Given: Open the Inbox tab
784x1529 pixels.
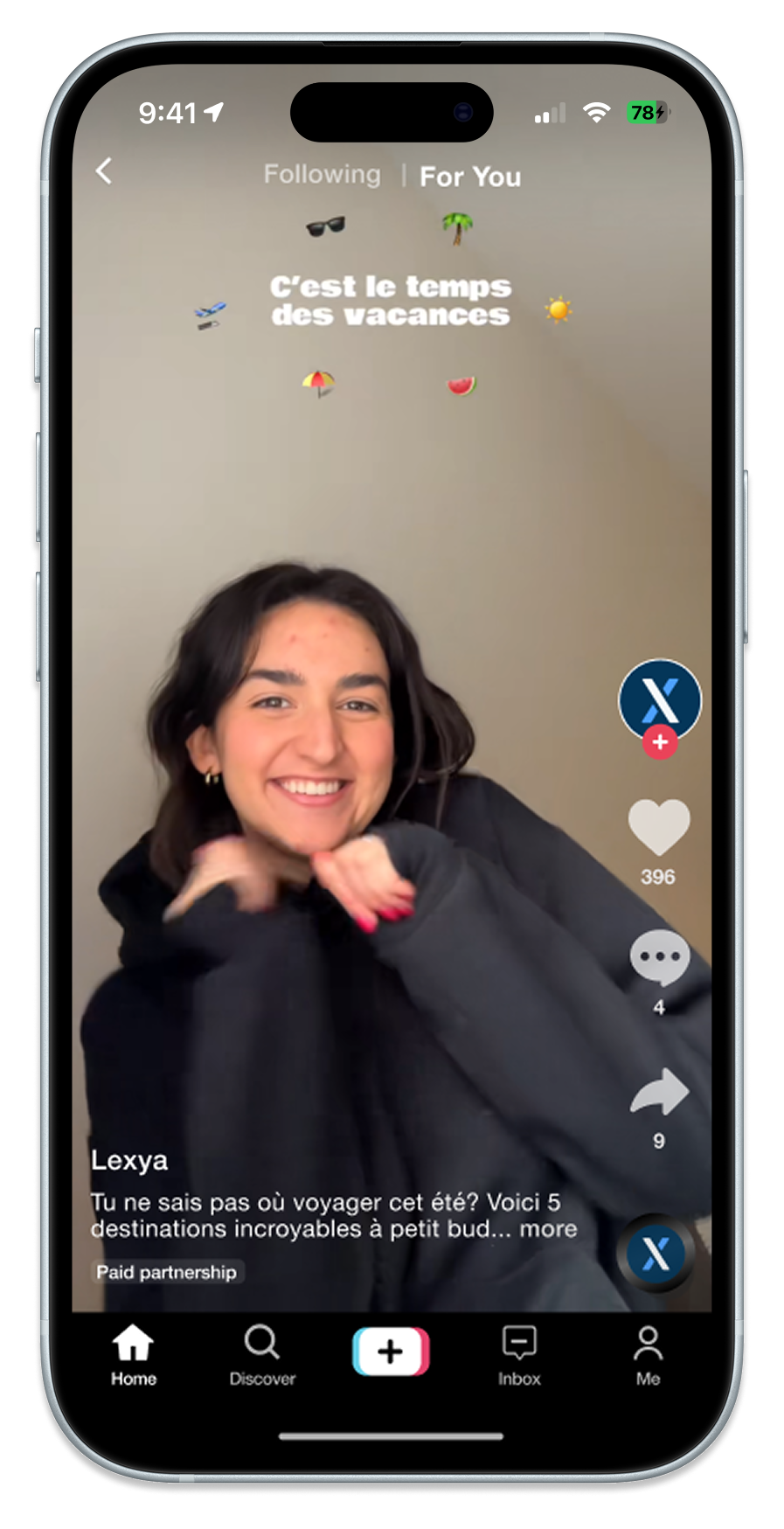Looking at the screenshot, I should coord(519,1353).
